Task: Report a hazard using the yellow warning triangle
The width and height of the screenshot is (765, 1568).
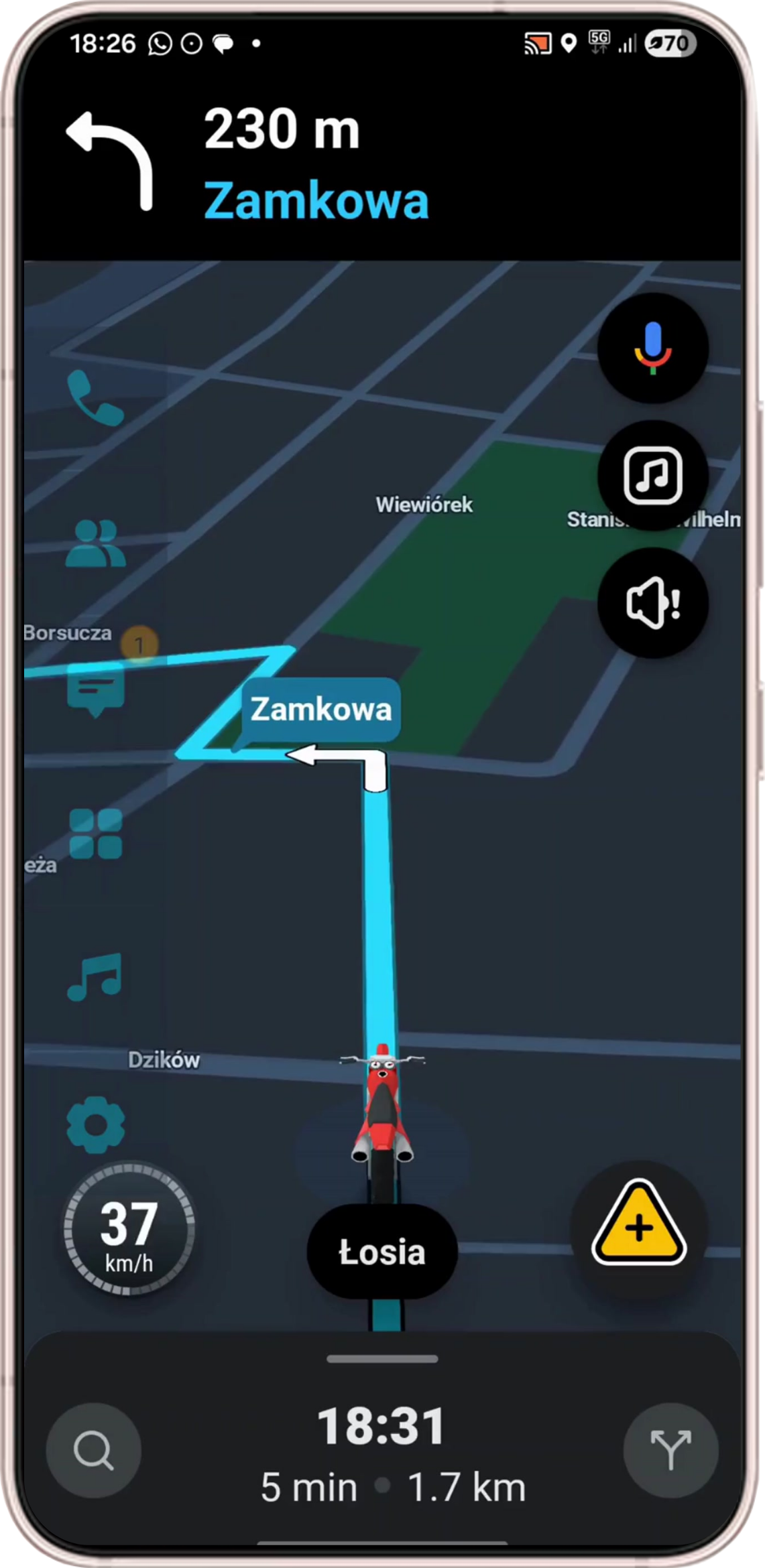Action: (639, 1226)
